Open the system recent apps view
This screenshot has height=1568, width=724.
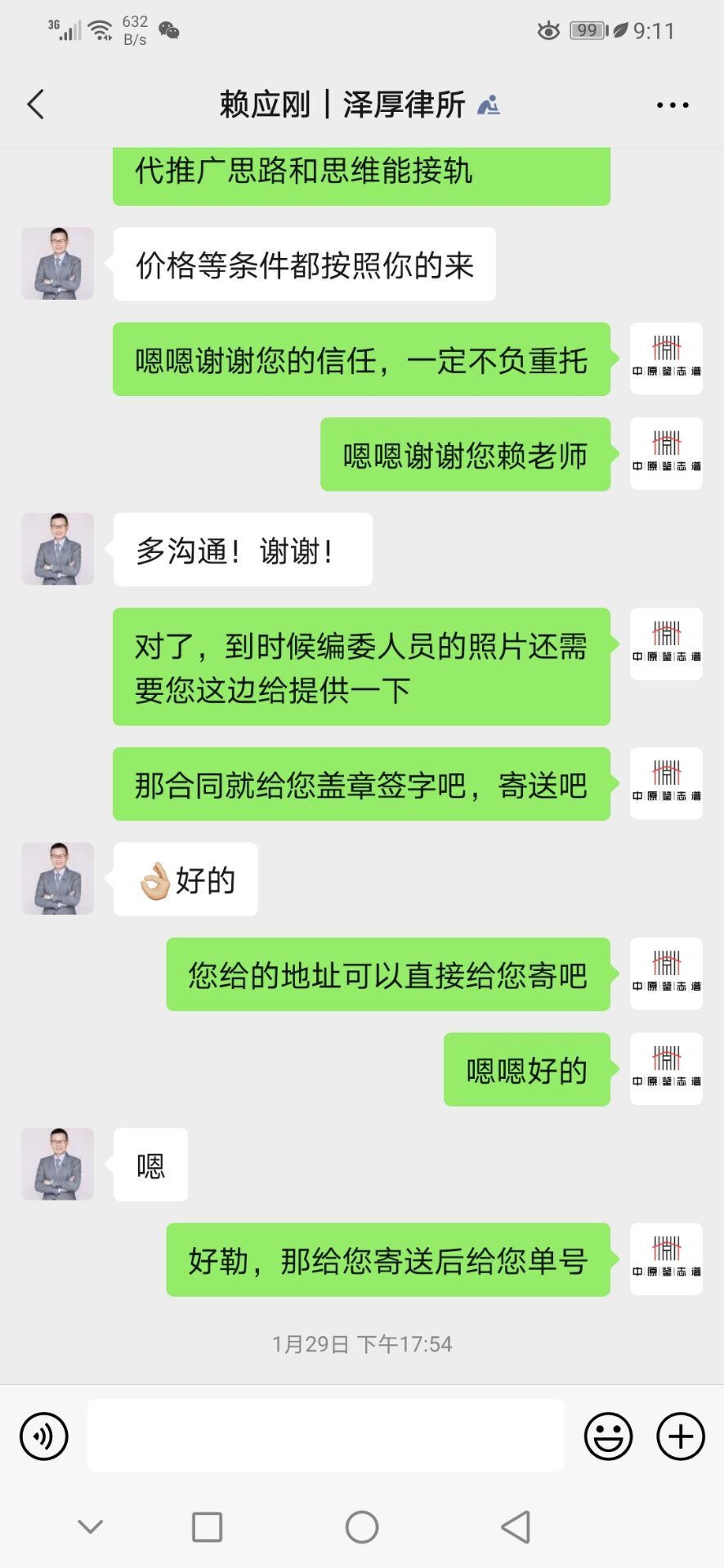pyautogui.click(x=207, y=1526)
